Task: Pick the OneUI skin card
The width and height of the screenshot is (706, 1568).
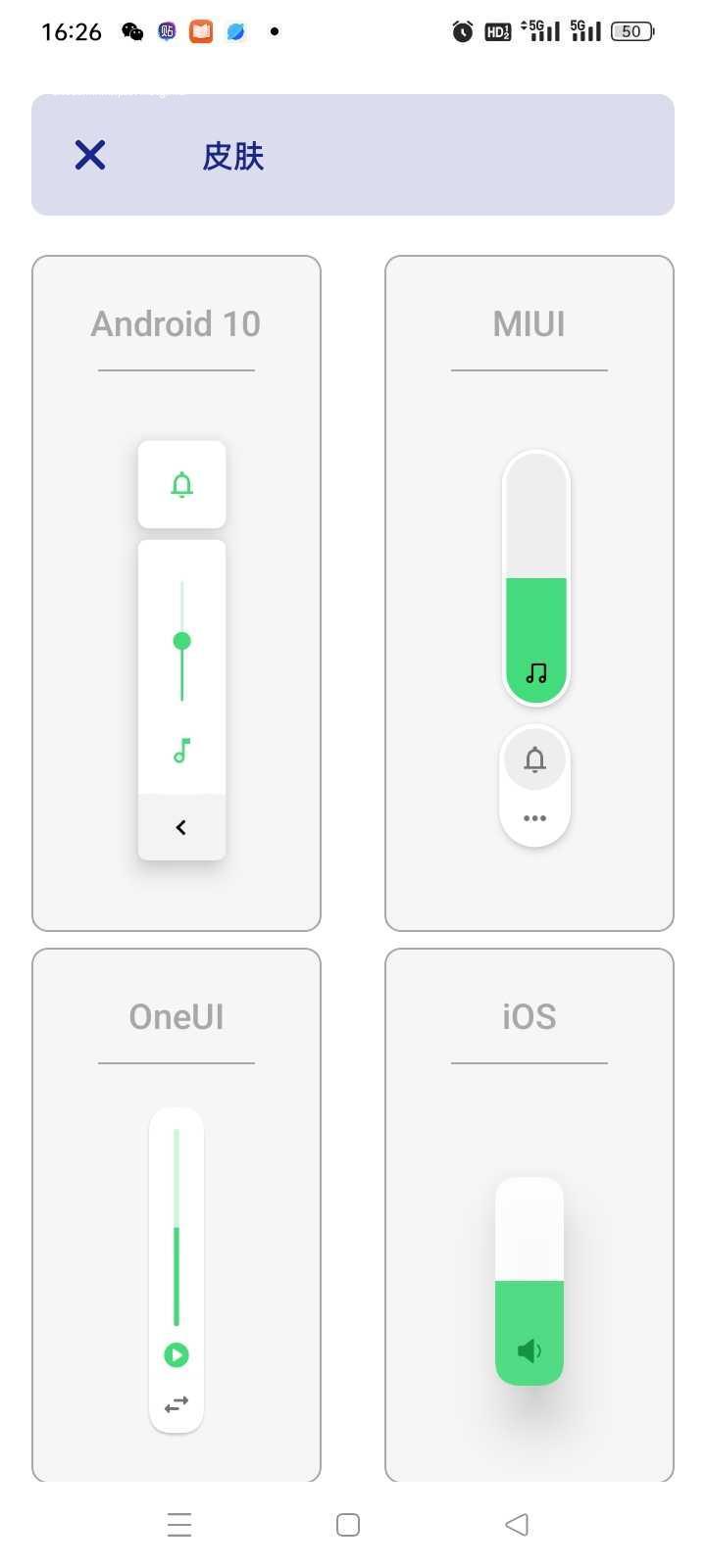Action: point(176,1215)
